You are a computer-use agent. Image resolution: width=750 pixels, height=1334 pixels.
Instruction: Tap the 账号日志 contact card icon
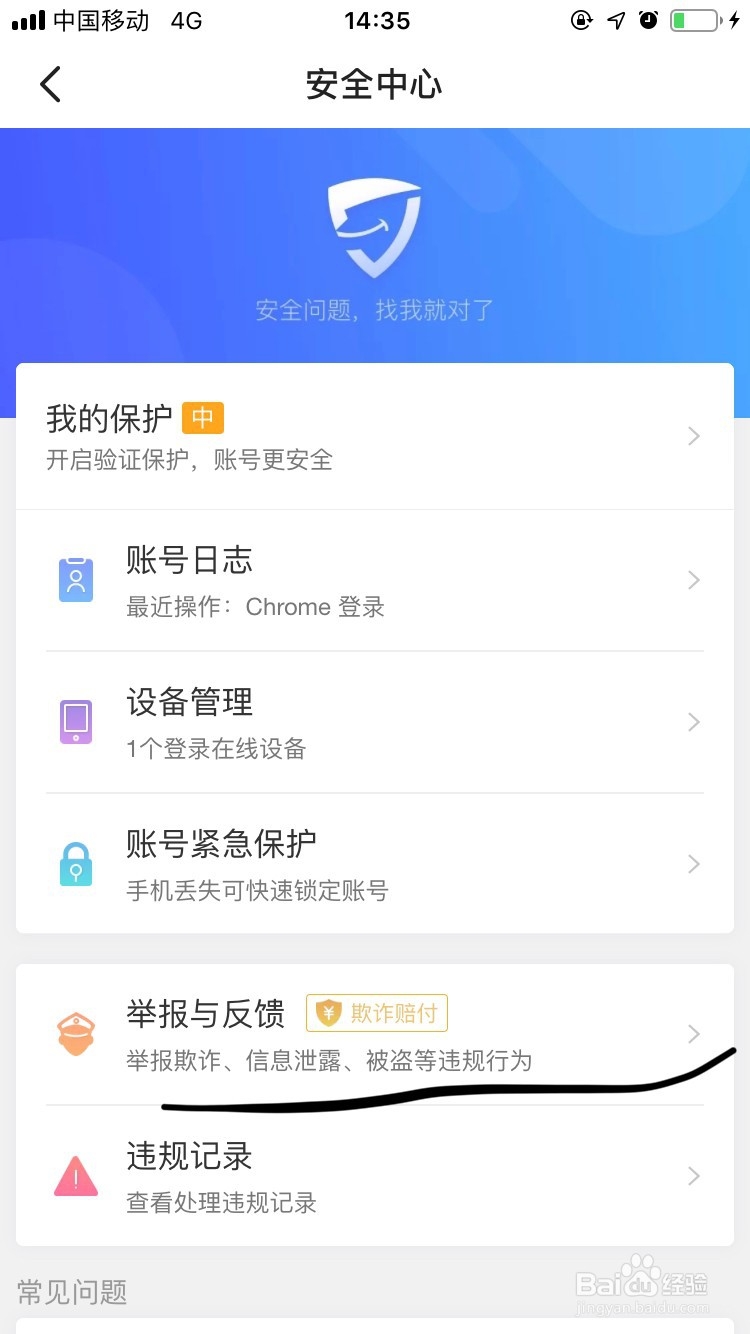click(76, 579)
